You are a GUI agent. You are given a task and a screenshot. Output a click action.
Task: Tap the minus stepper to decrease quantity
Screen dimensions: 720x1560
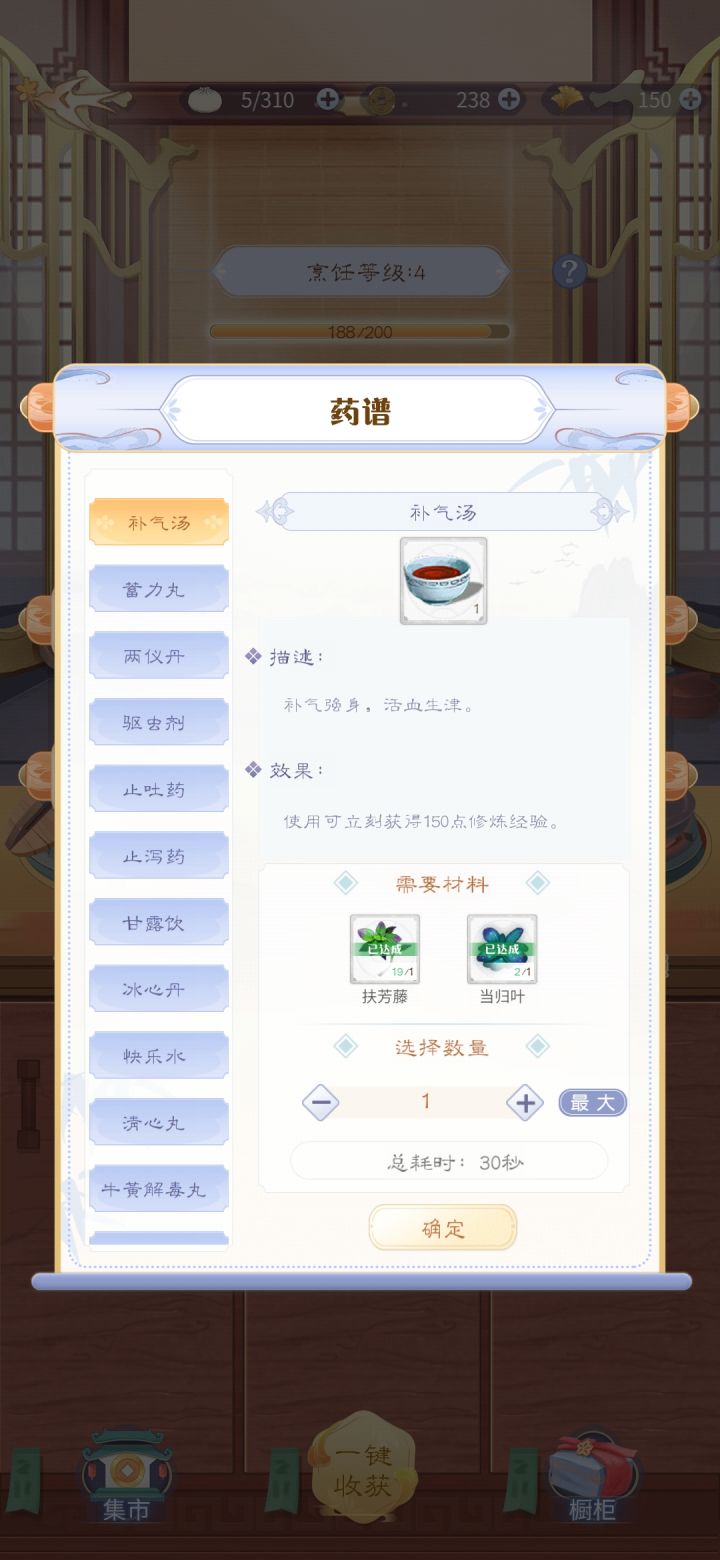321,1102
